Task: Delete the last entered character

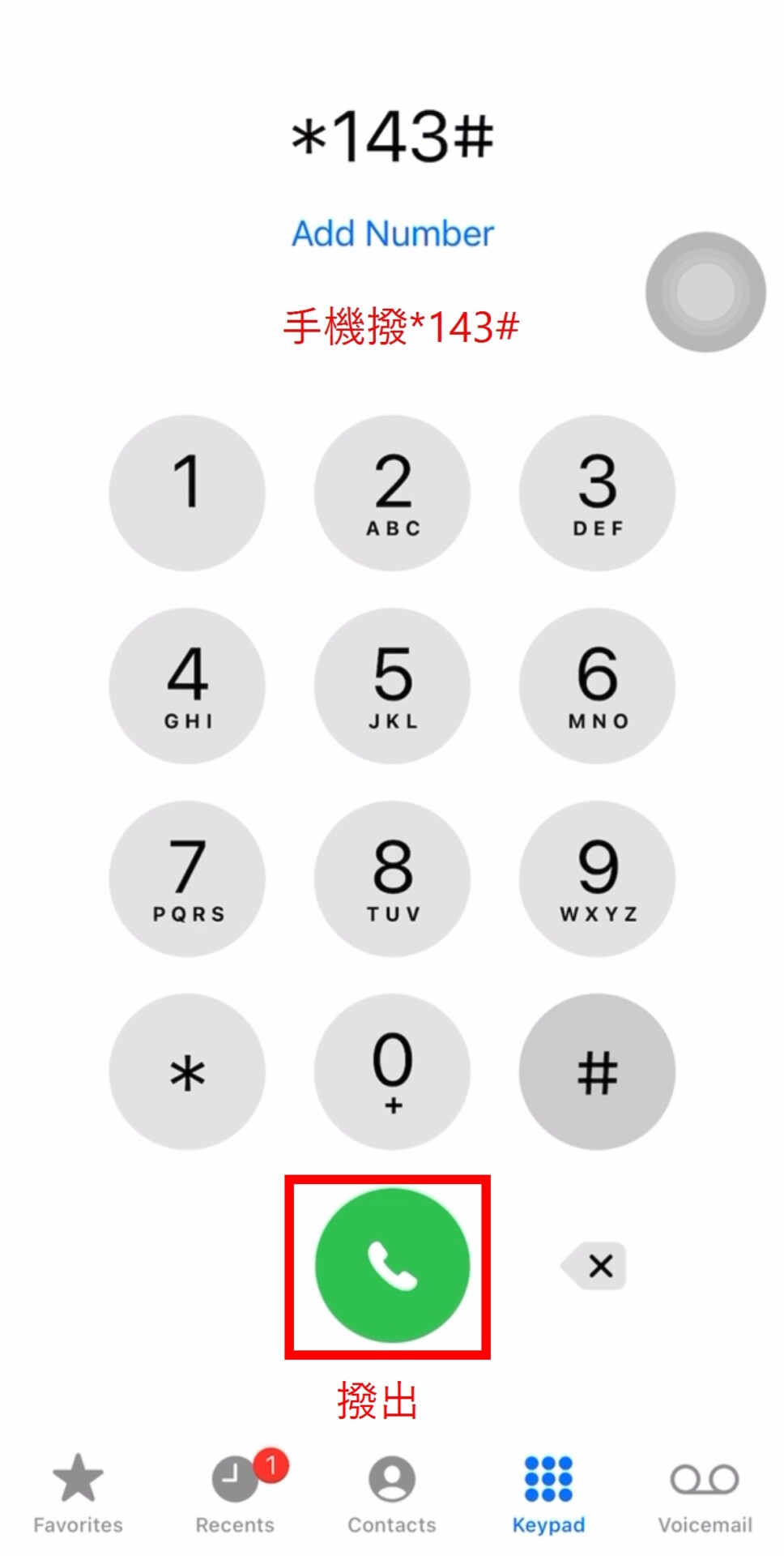Action: (595, 1265)
